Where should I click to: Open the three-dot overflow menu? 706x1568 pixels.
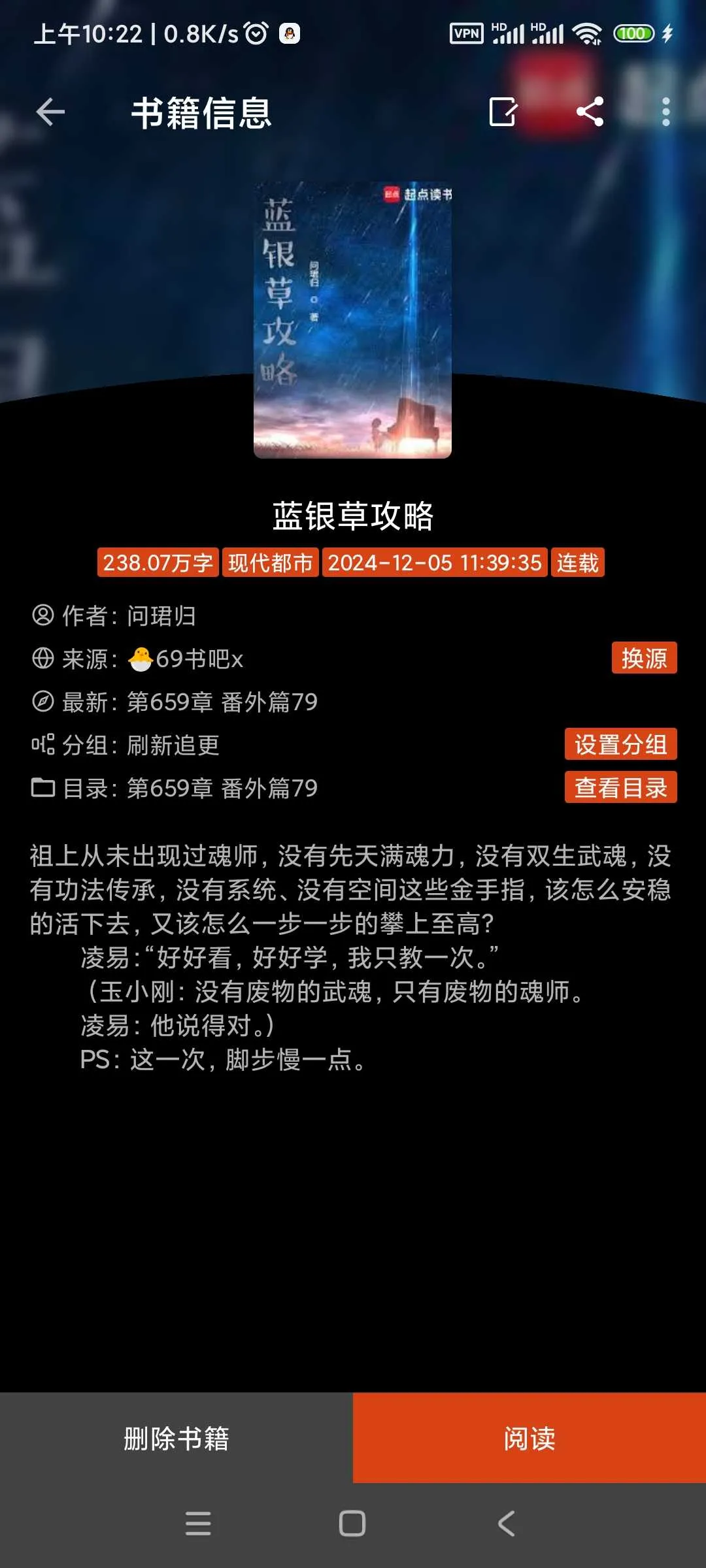coord(665,112)
